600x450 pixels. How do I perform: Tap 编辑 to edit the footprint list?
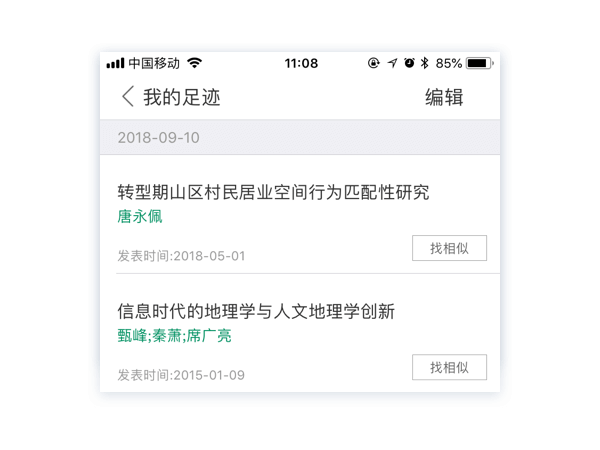click(x=444, y=97)
